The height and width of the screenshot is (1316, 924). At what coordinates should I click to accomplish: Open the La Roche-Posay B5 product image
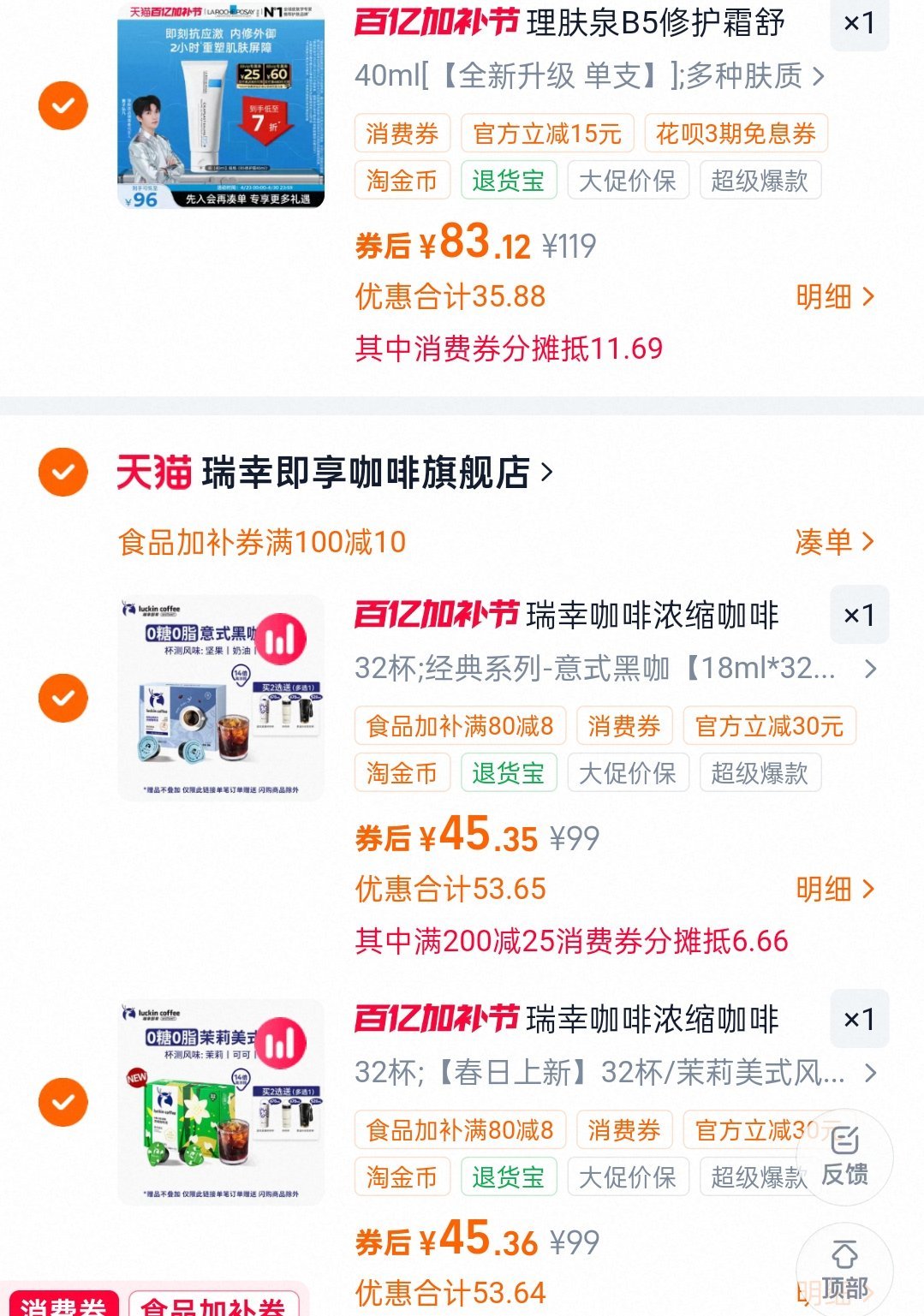(x=221, y=106)
